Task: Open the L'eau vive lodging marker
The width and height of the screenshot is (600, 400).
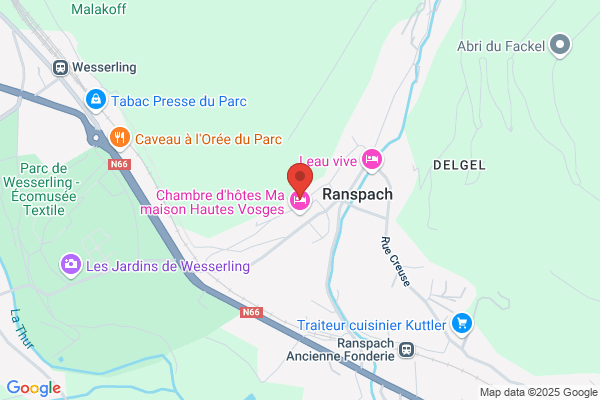Action: pos(372,159)
